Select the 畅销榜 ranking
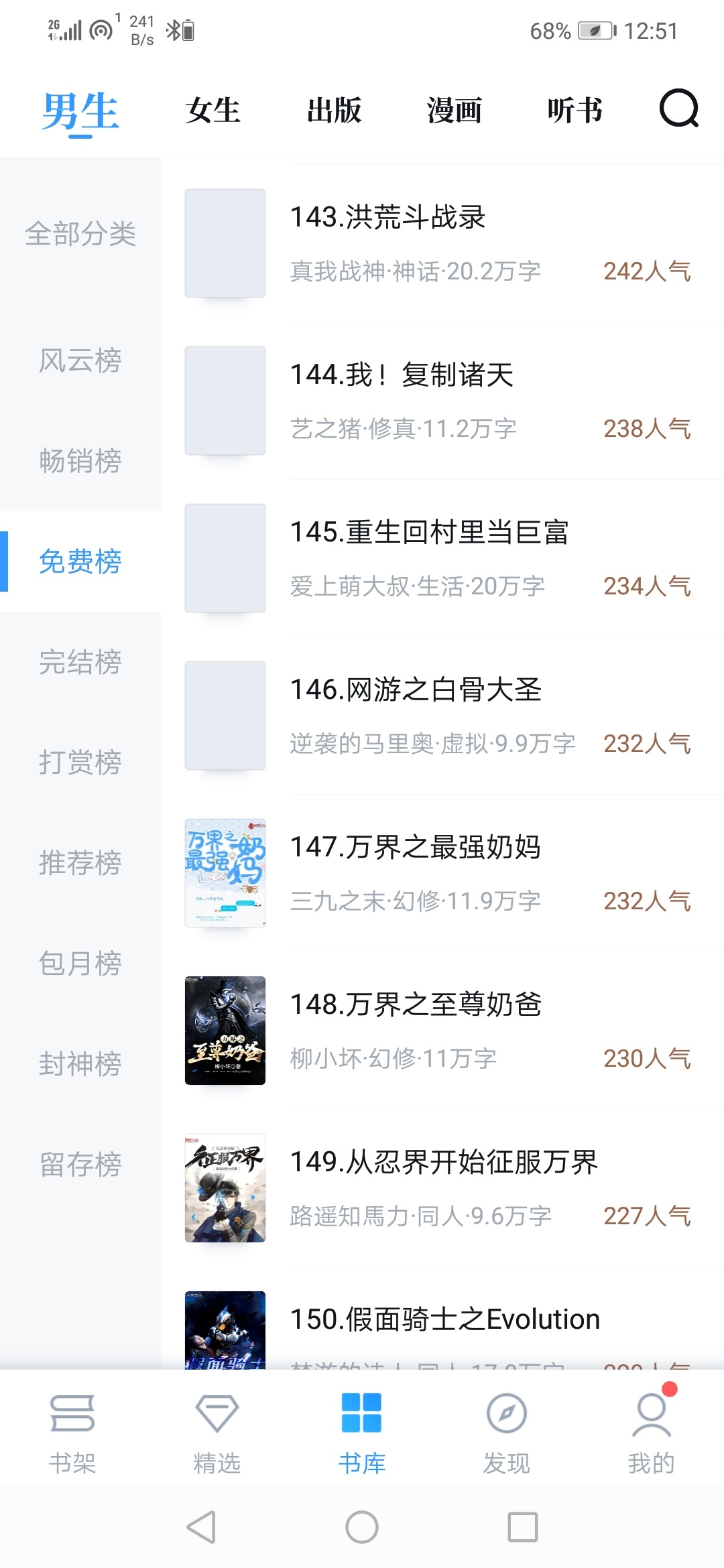Image resolution: width=724 pixels, height=1568 pixels. (80, 461)
